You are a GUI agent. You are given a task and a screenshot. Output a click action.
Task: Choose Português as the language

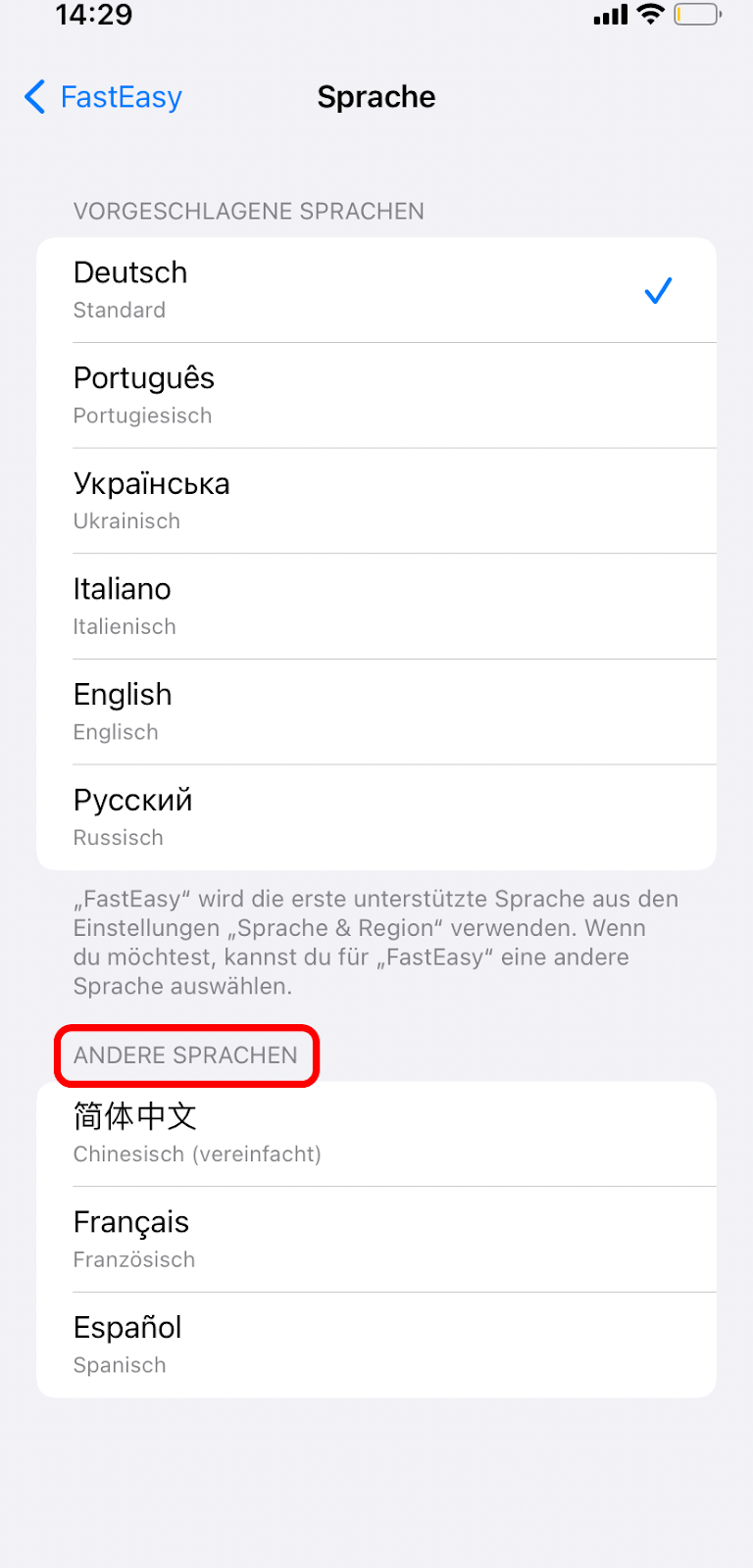pyautogui.click(x=376, y=396)
